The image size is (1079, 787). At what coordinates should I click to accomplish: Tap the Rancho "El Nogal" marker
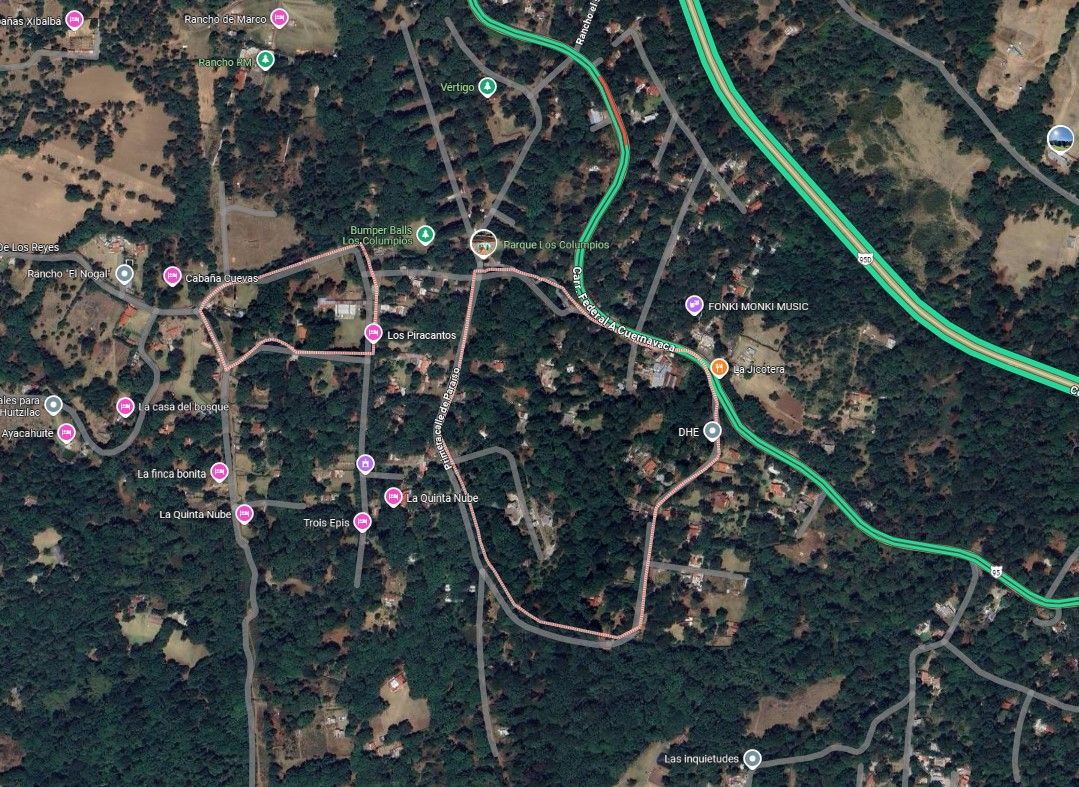[x=124, y=273]
